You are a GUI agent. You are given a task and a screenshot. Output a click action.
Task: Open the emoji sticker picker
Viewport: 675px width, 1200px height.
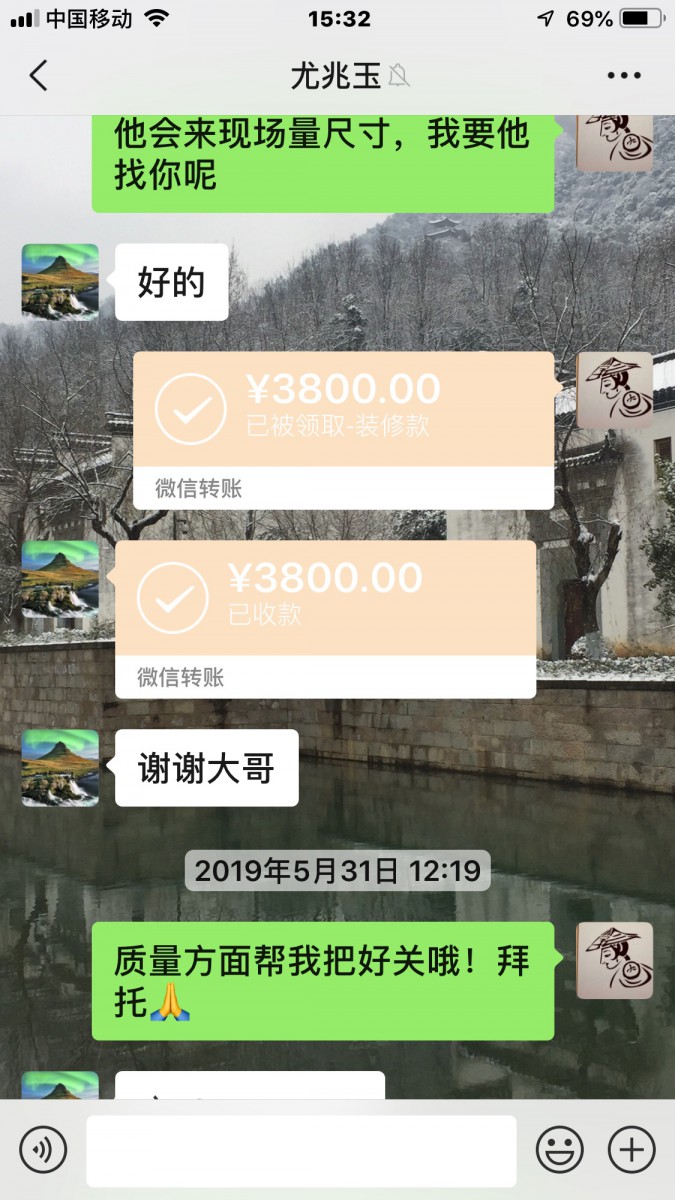tap(559, 1150)
